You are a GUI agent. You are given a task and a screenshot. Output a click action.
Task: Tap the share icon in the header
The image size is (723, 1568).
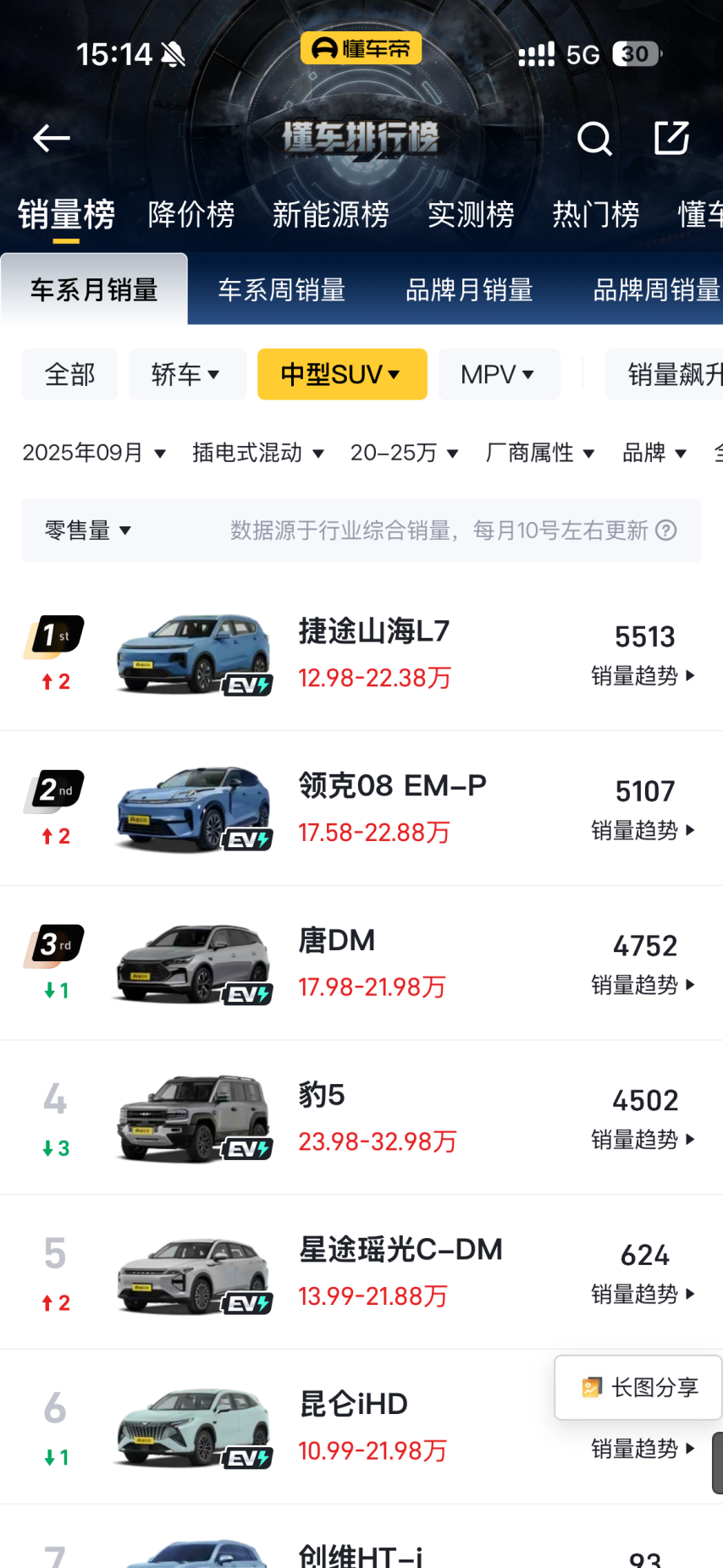[671, 138]
